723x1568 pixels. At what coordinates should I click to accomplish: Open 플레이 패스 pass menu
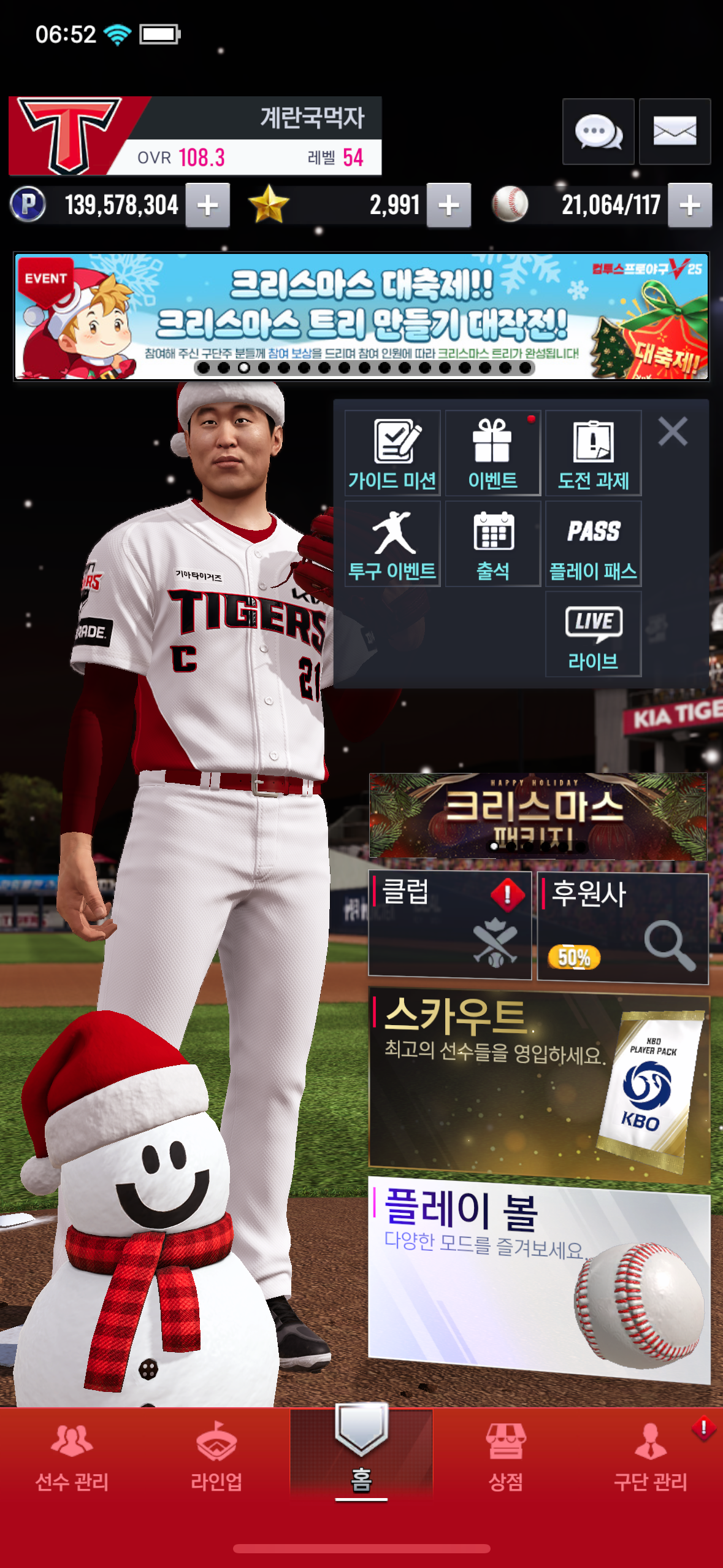[593, 544]
